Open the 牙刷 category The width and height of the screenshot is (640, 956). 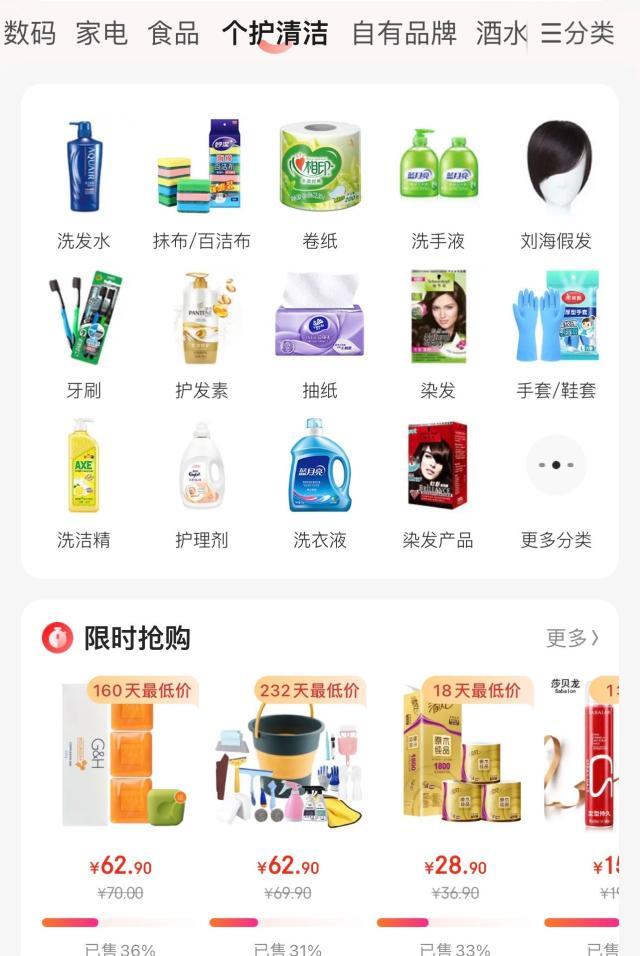[x=84, y=335]
